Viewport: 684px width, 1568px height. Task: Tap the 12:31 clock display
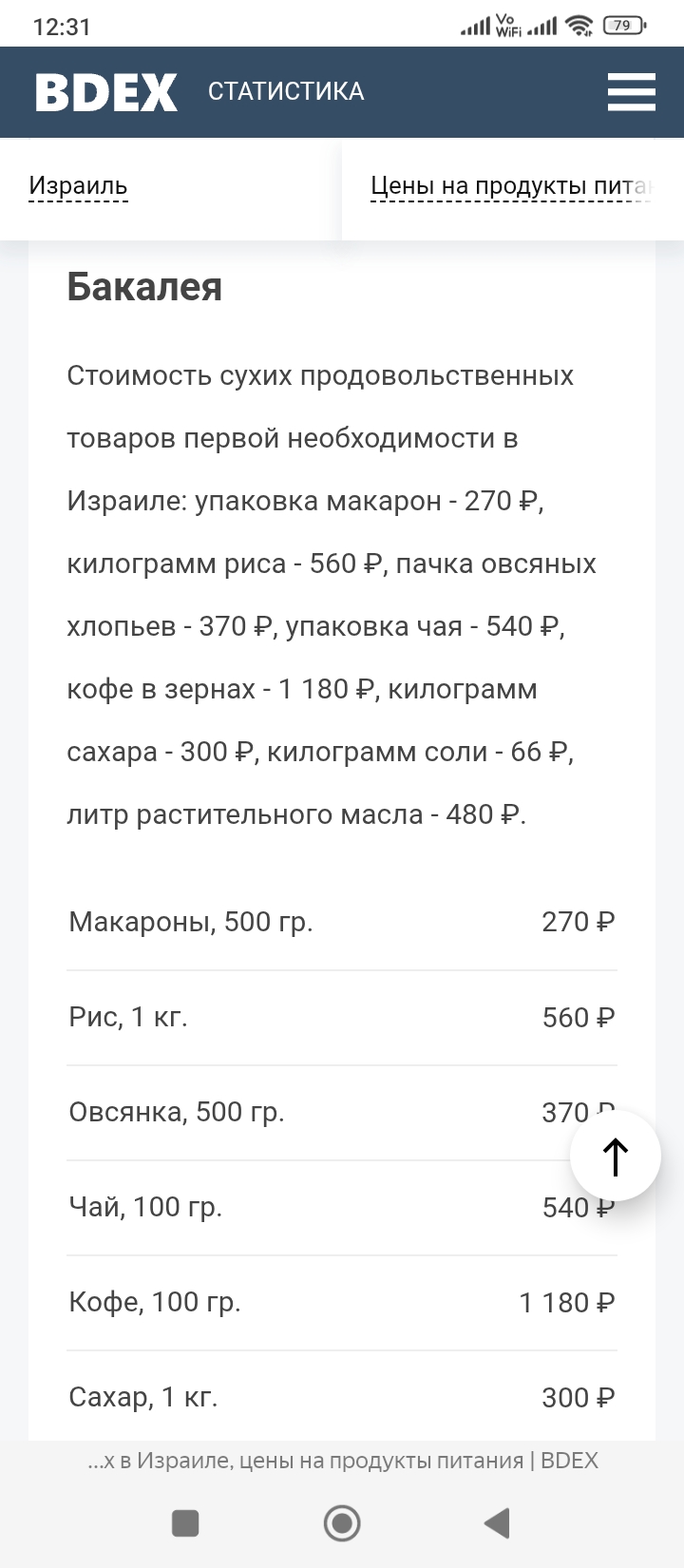coord(59,26)
